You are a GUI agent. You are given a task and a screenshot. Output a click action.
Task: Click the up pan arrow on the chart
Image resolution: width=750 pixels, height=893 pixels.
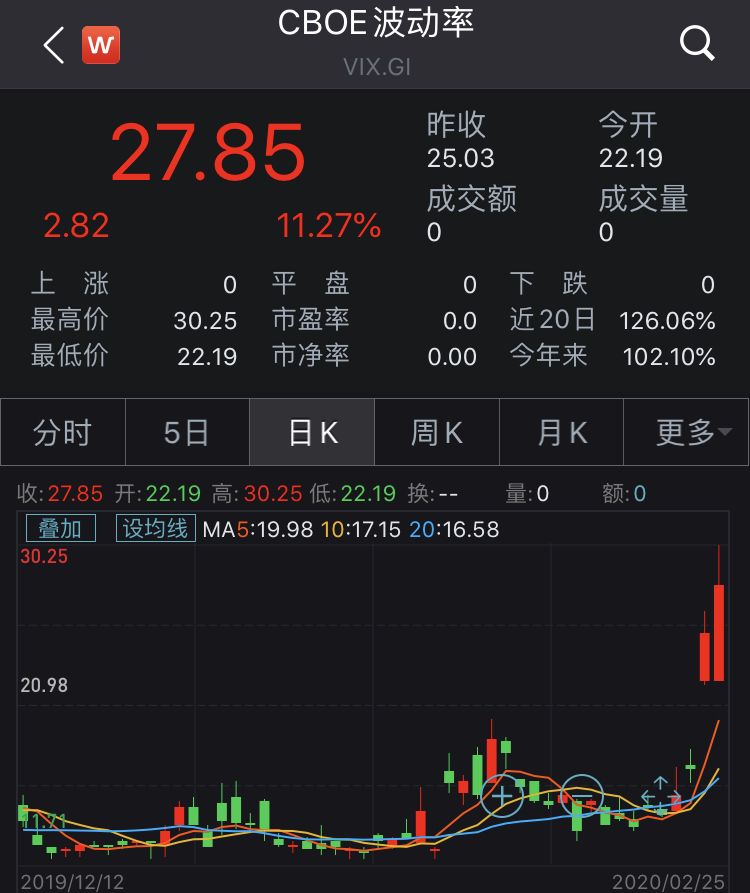[x=660, y=780]
